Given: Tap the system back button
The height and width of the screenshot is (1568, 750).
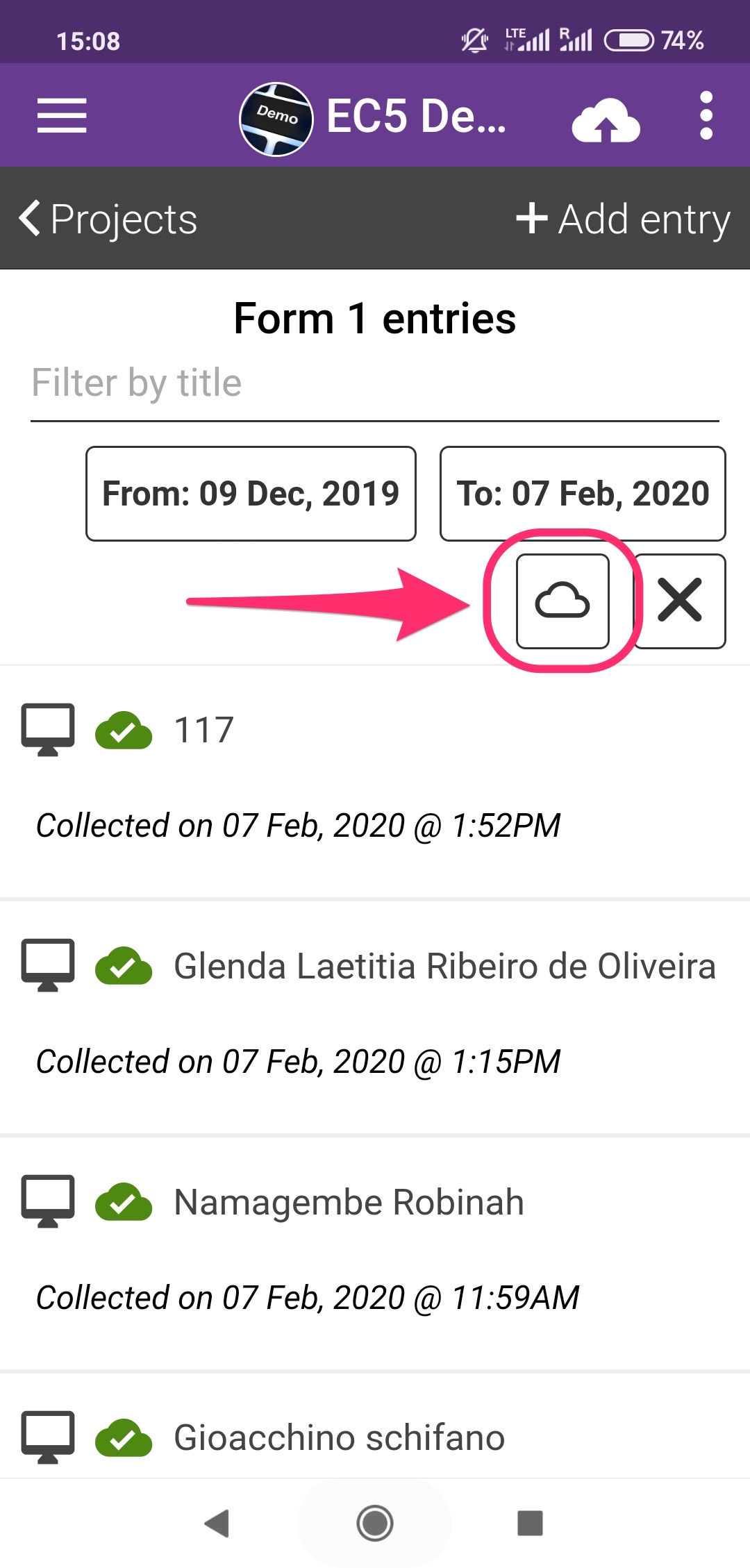Looking at the screenshot, I should point(217,1524).
